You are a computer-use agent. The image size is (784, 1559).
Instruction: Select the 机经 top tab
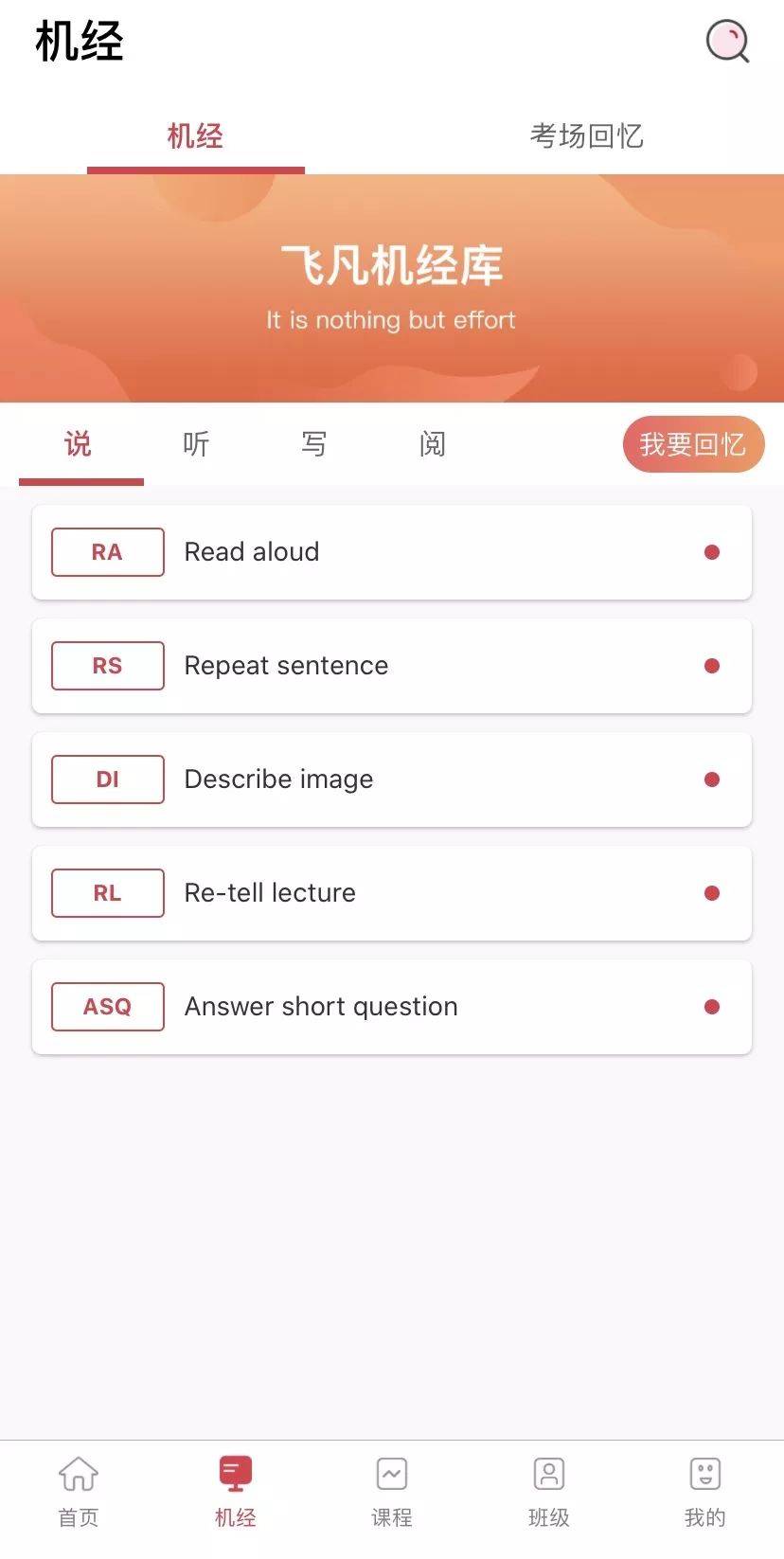point(195,136)
